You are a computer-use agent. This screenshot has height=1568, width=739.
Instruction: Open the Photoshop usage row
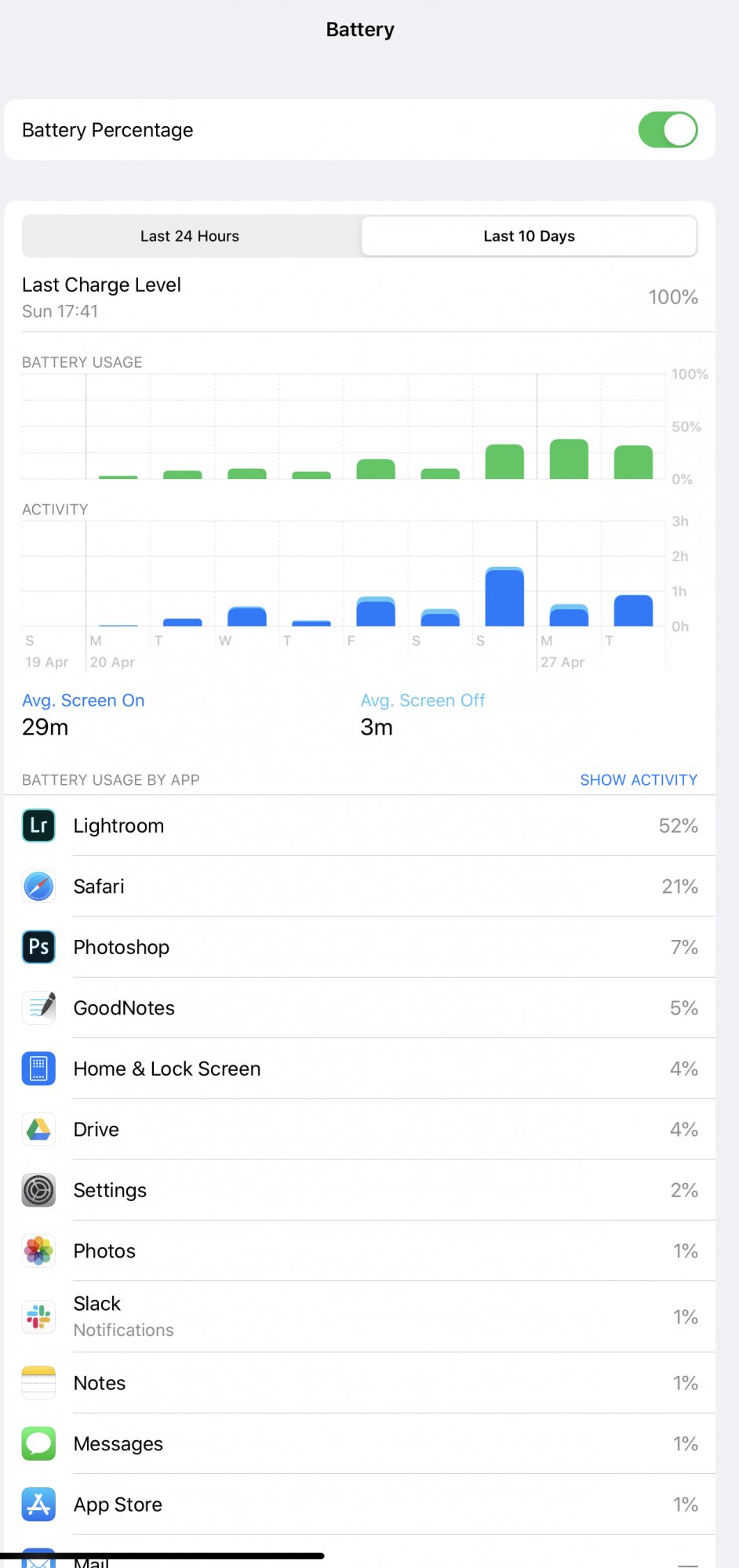pos(360,947)
